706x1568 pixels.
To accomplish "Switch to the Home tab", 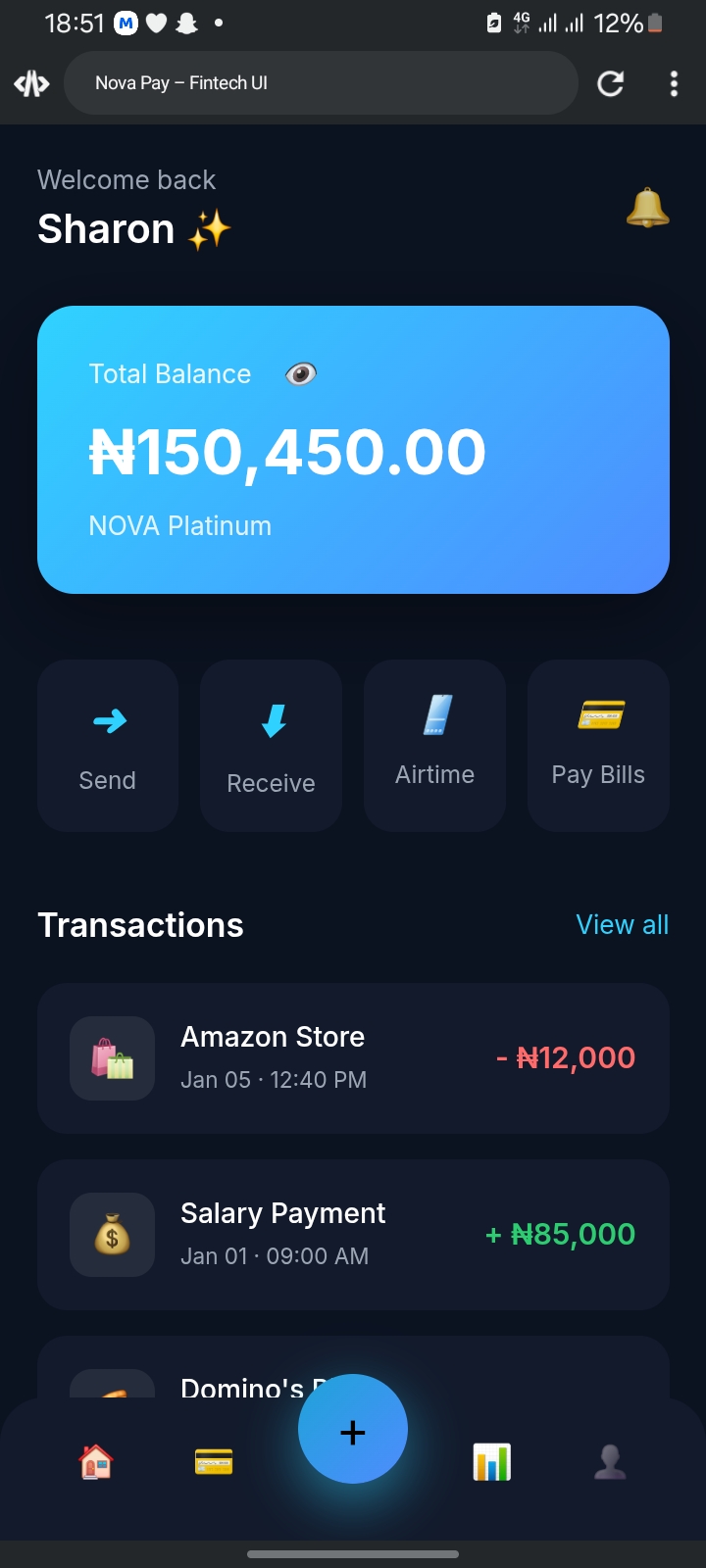I will (96, 1462).
